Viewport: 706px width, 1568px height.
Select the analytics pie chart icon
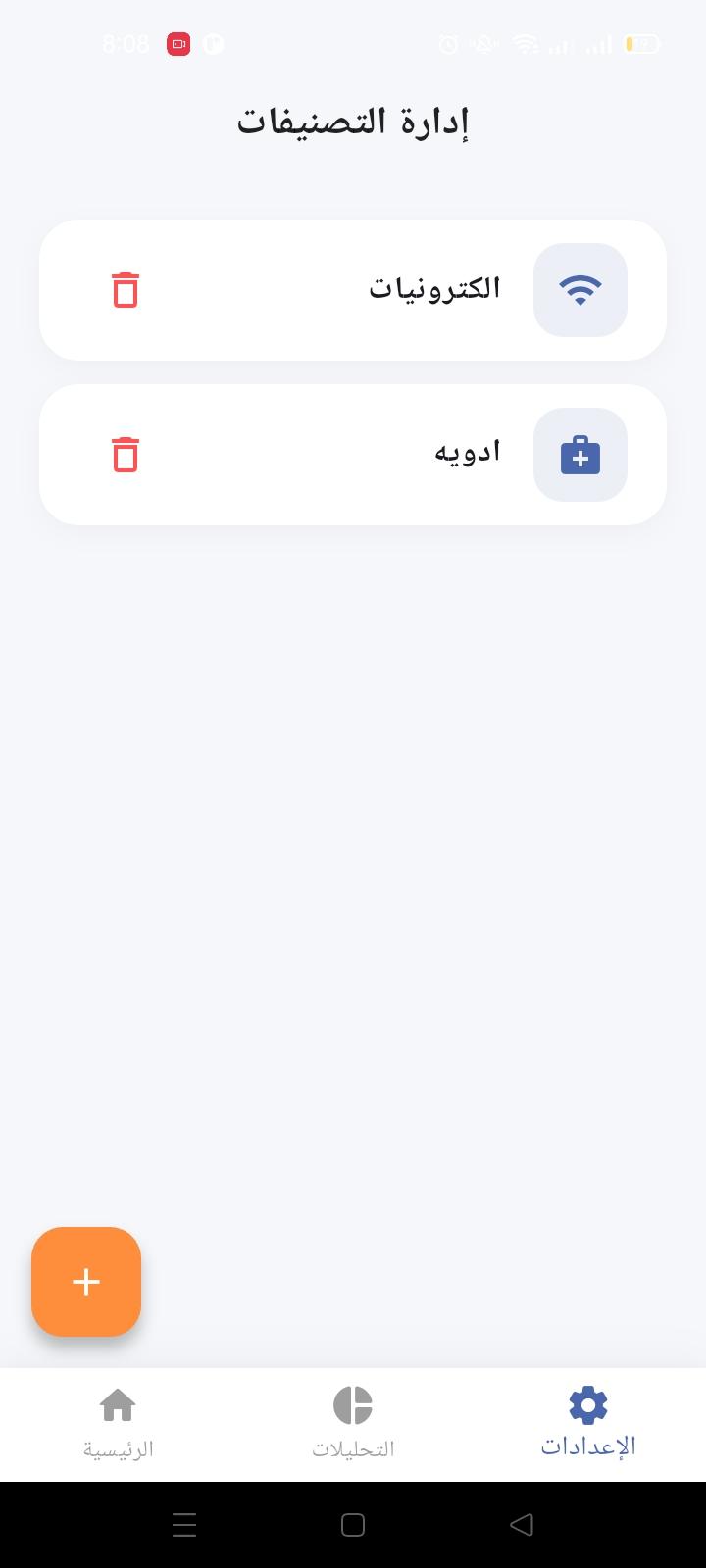[x=353, y=1403]
